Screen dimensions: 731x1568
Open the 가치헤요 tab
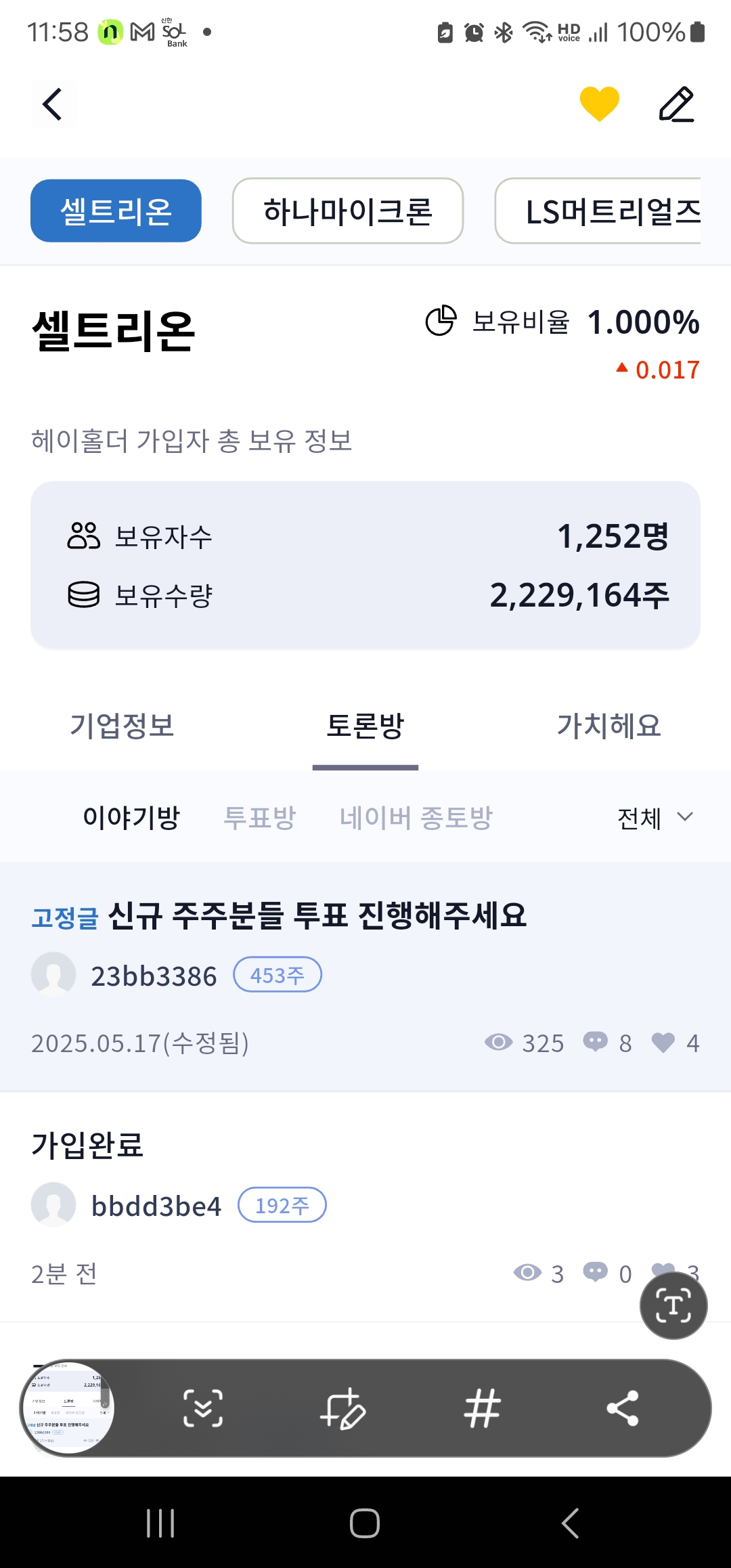609,726
